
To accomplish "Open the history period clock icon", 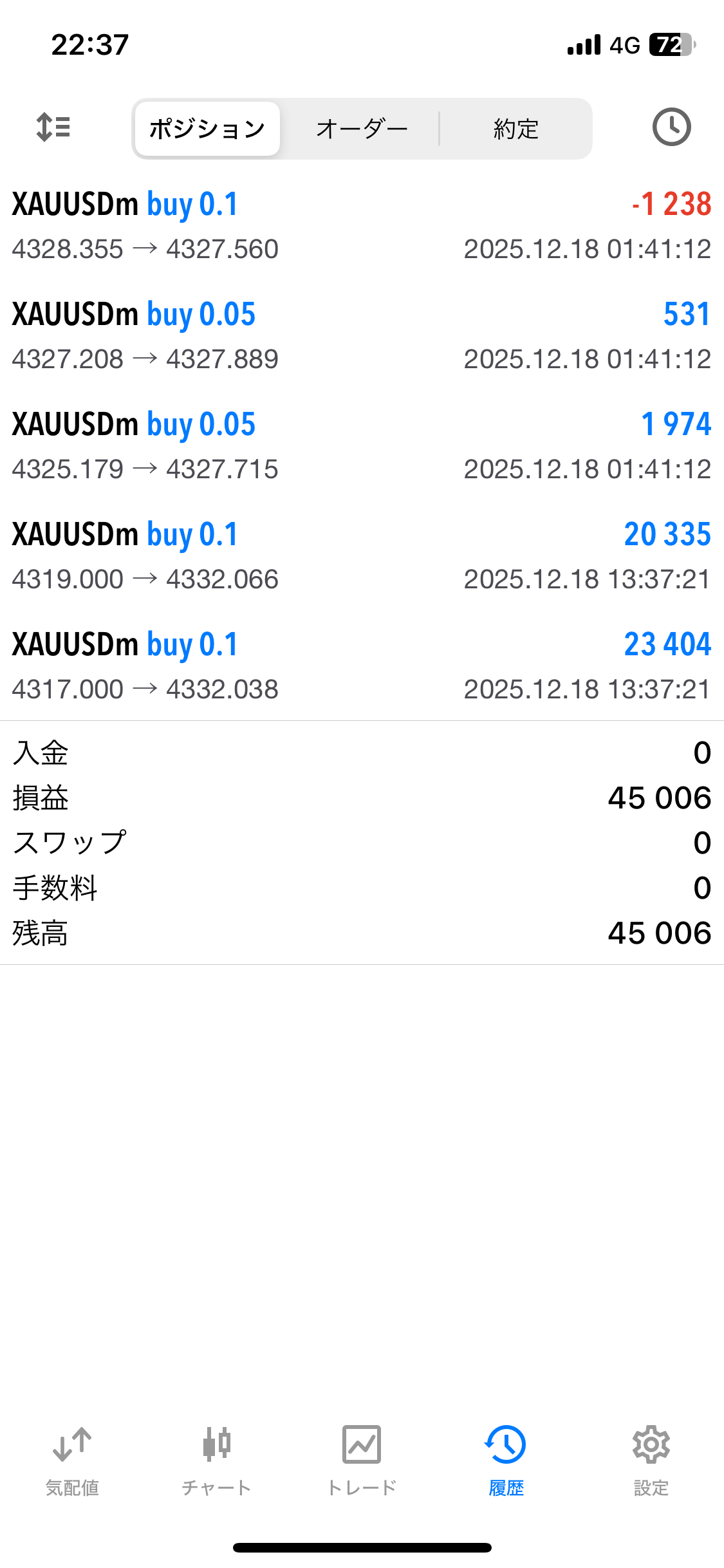I will tap(671, 127).
